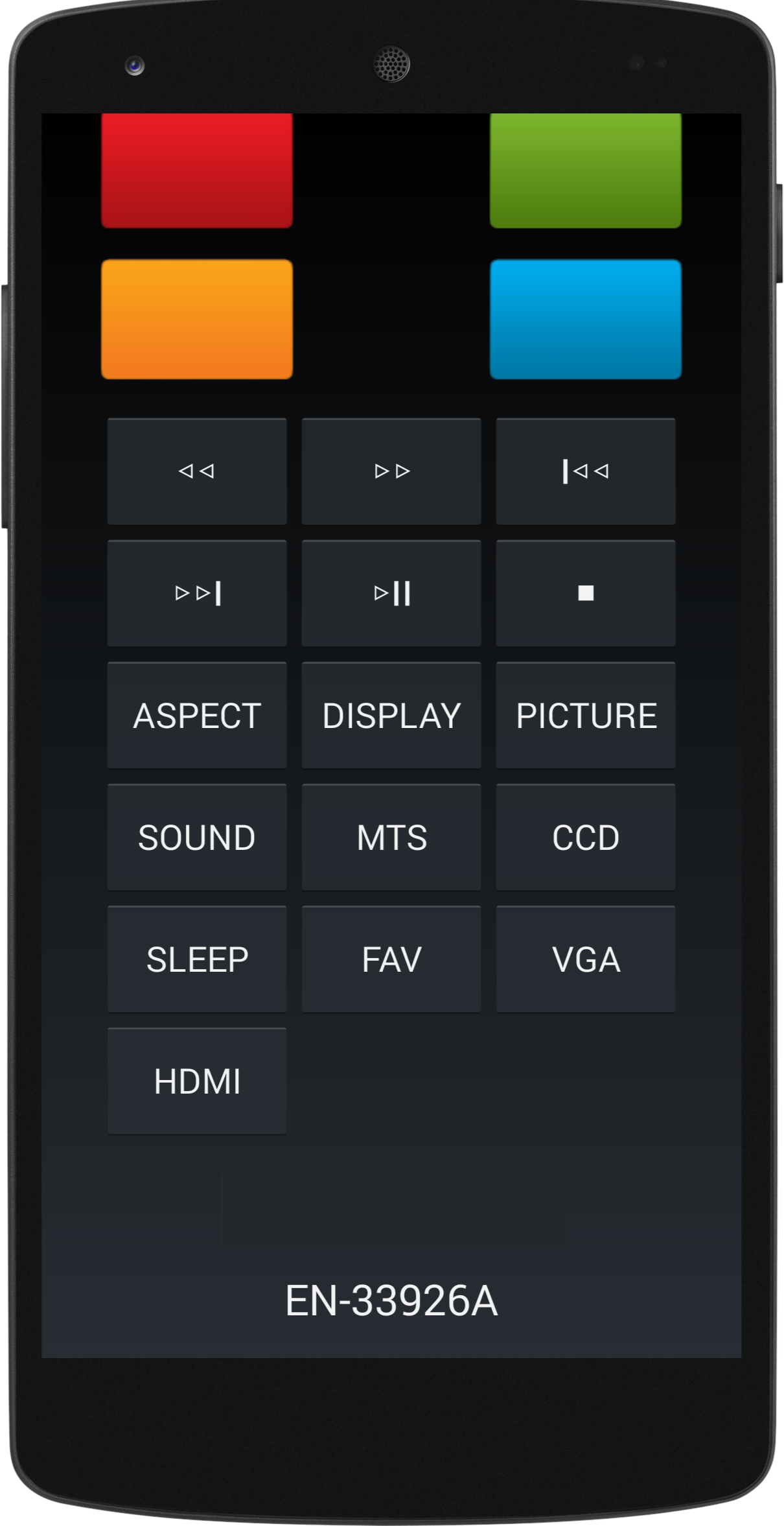Tap the blue color button

point(585,319)
